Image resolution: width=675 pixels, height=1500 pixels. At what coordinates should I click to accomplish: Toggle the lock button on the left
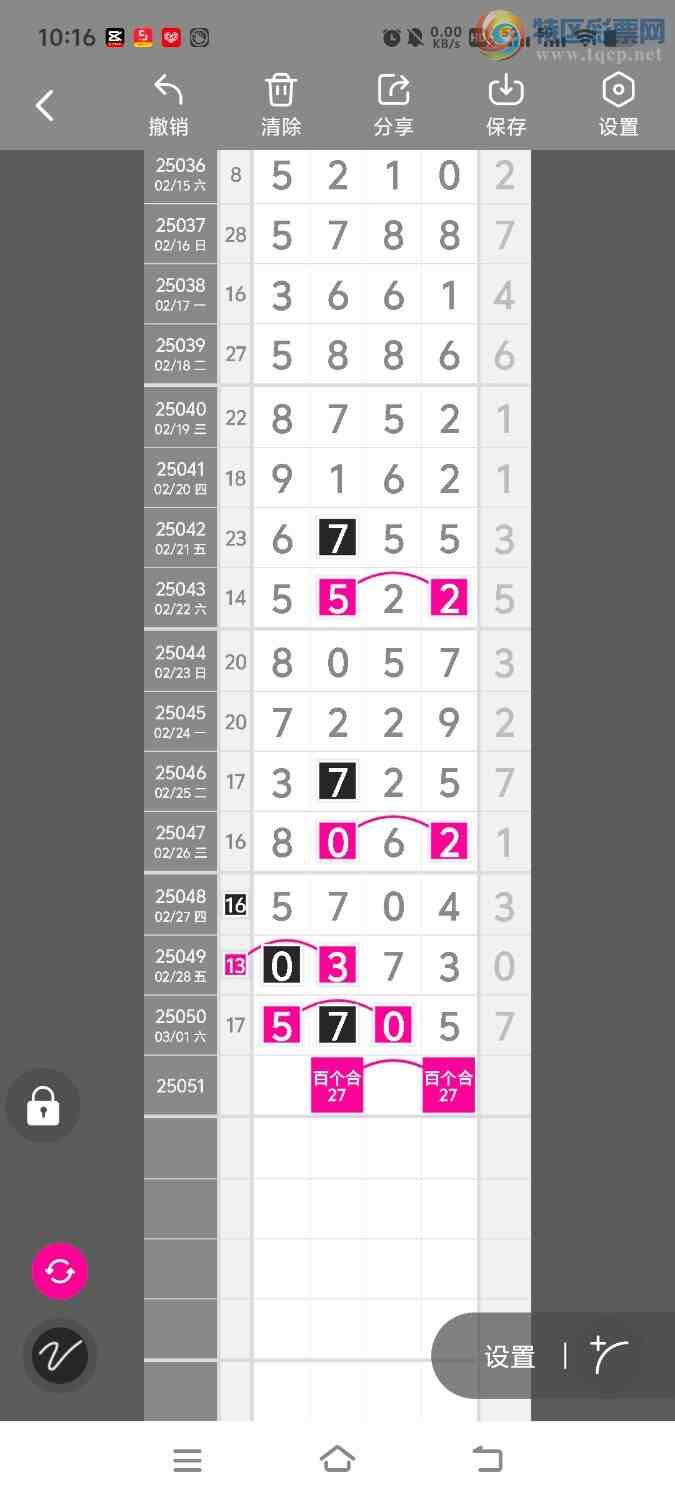click(43, 1106)
